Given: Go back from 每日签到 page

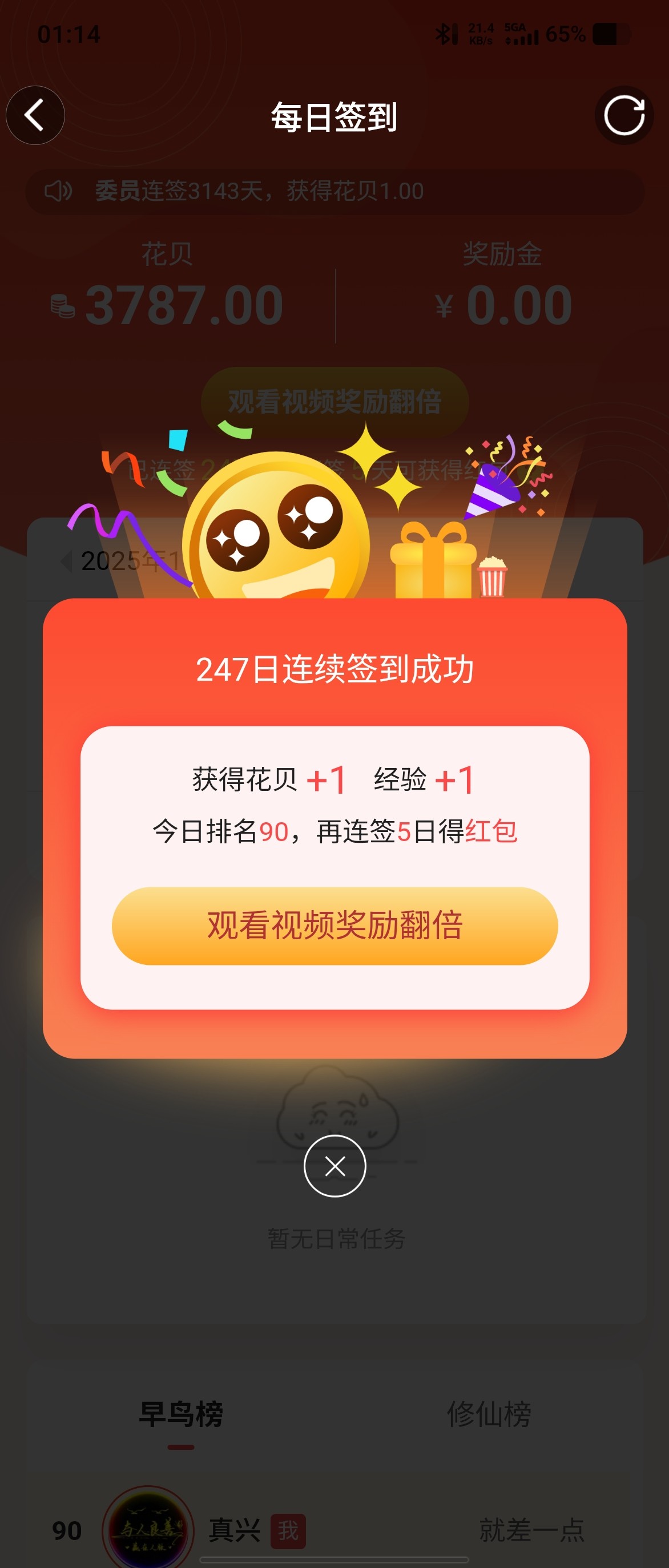Looking at the screenshot, I should [35, 115].
